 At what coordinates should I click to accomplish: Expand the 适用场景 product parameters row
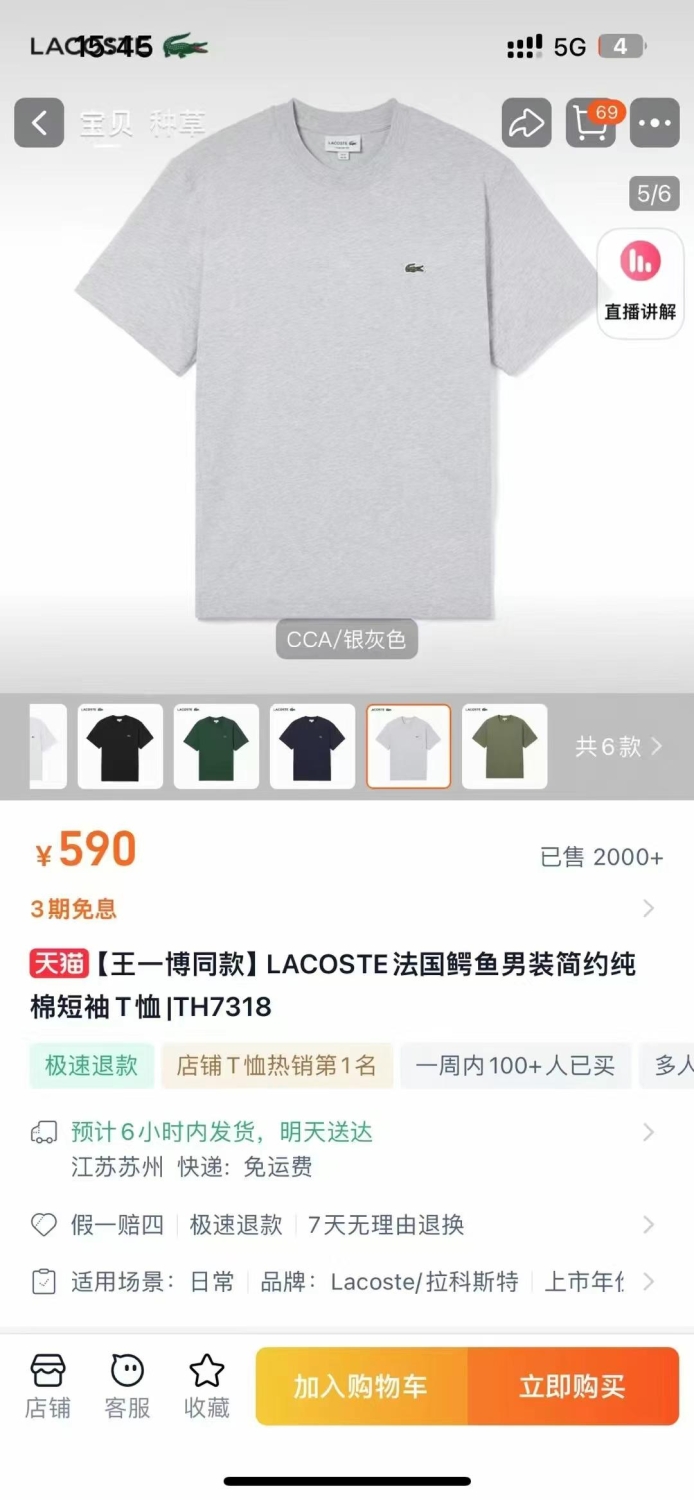(x=347, y=1281)
